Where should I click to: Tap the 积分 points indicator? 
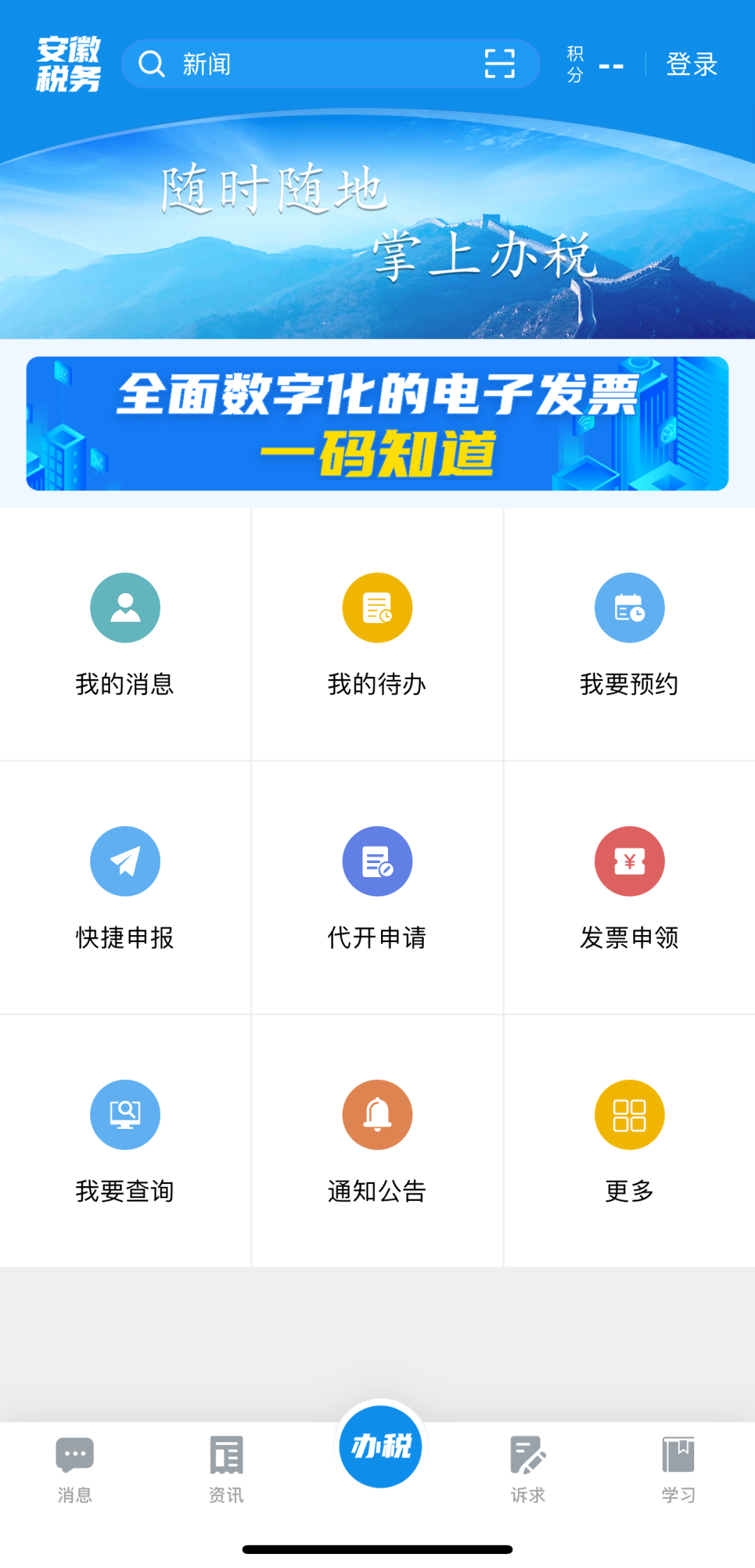click(594, 64)
